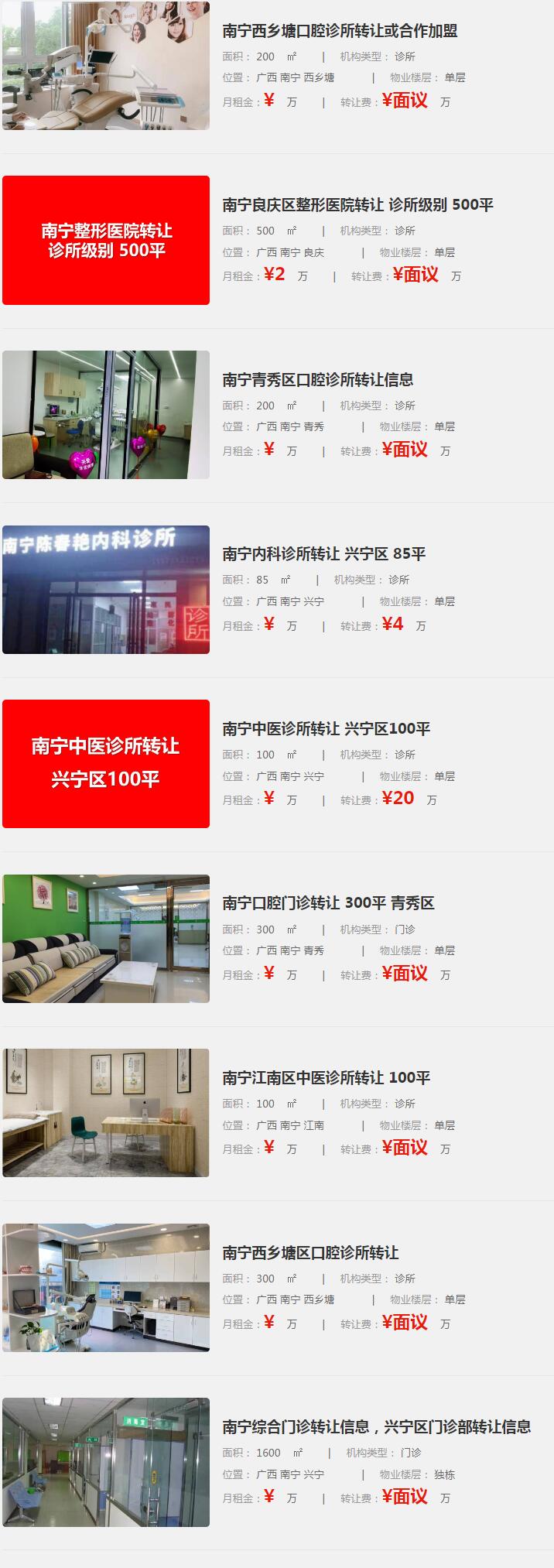Image resolution: width=554 pixels, height=1568 pixels.
Task: Tap the red 南宁中医诊所转让 兴宁区100平 thumbnail
Action: (x=106, y=764)
